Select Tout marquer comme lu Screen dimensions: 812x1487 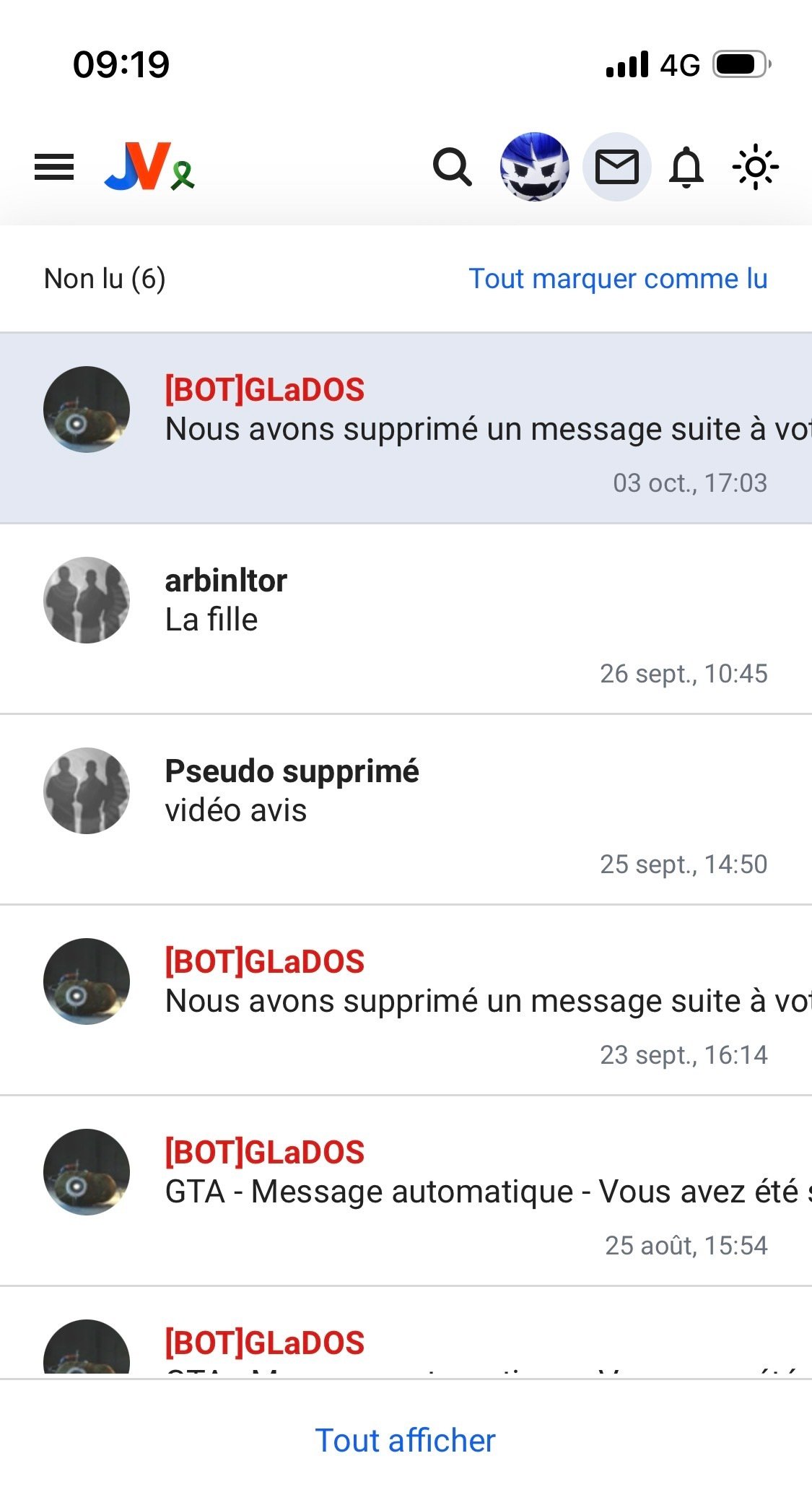tap(618, 279)
